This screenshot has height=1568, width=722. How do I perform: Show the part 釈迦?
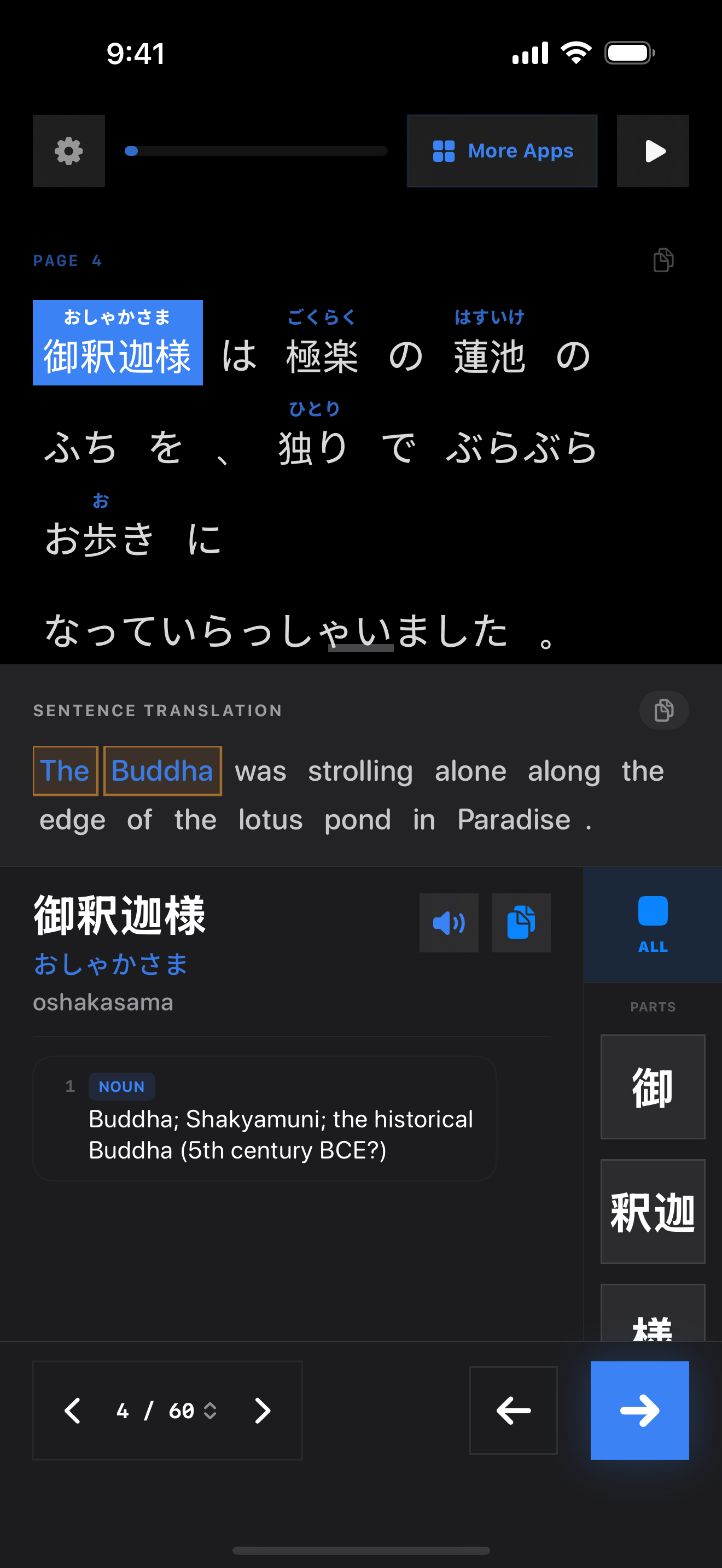click(653, 1212)
